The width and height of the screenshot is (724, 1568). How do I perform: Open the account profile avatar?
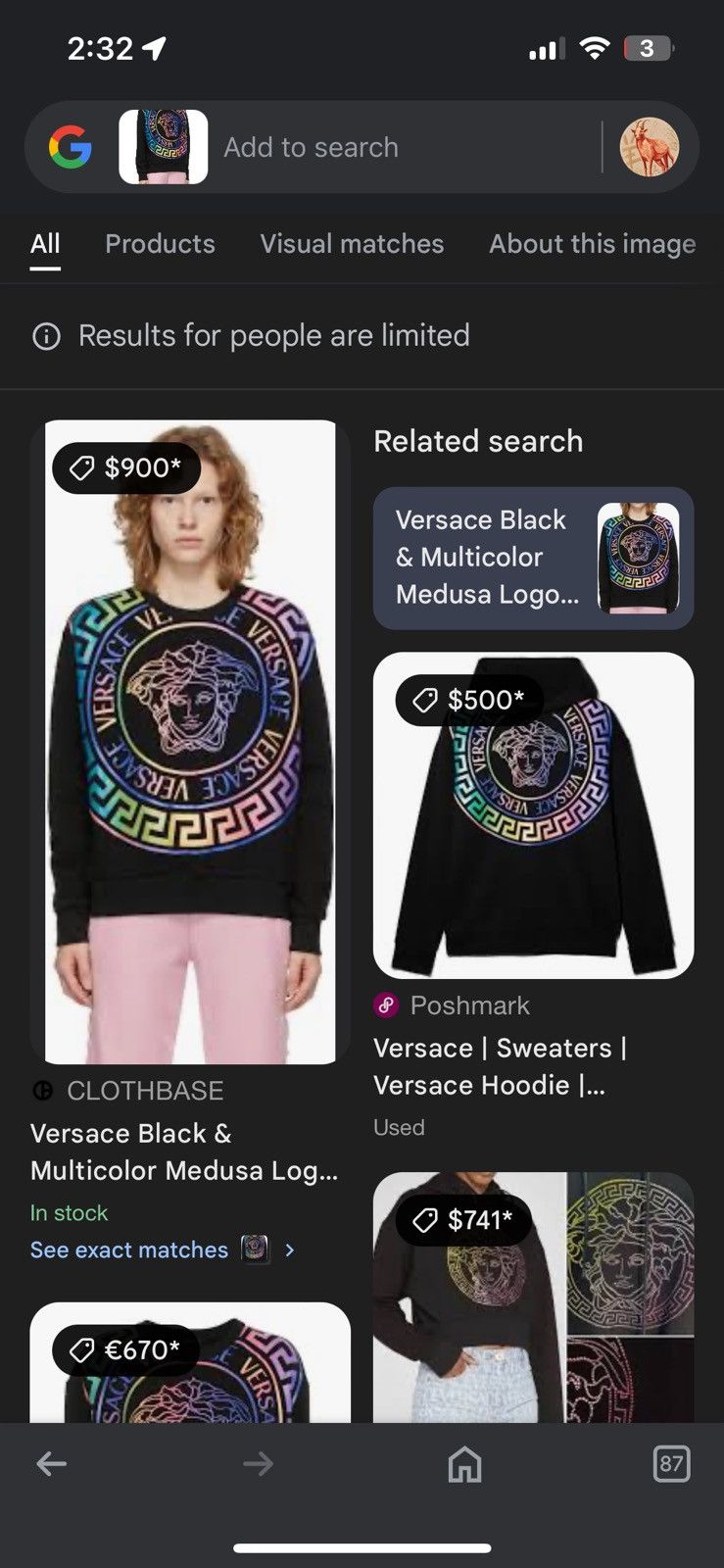tap(649, 148)
